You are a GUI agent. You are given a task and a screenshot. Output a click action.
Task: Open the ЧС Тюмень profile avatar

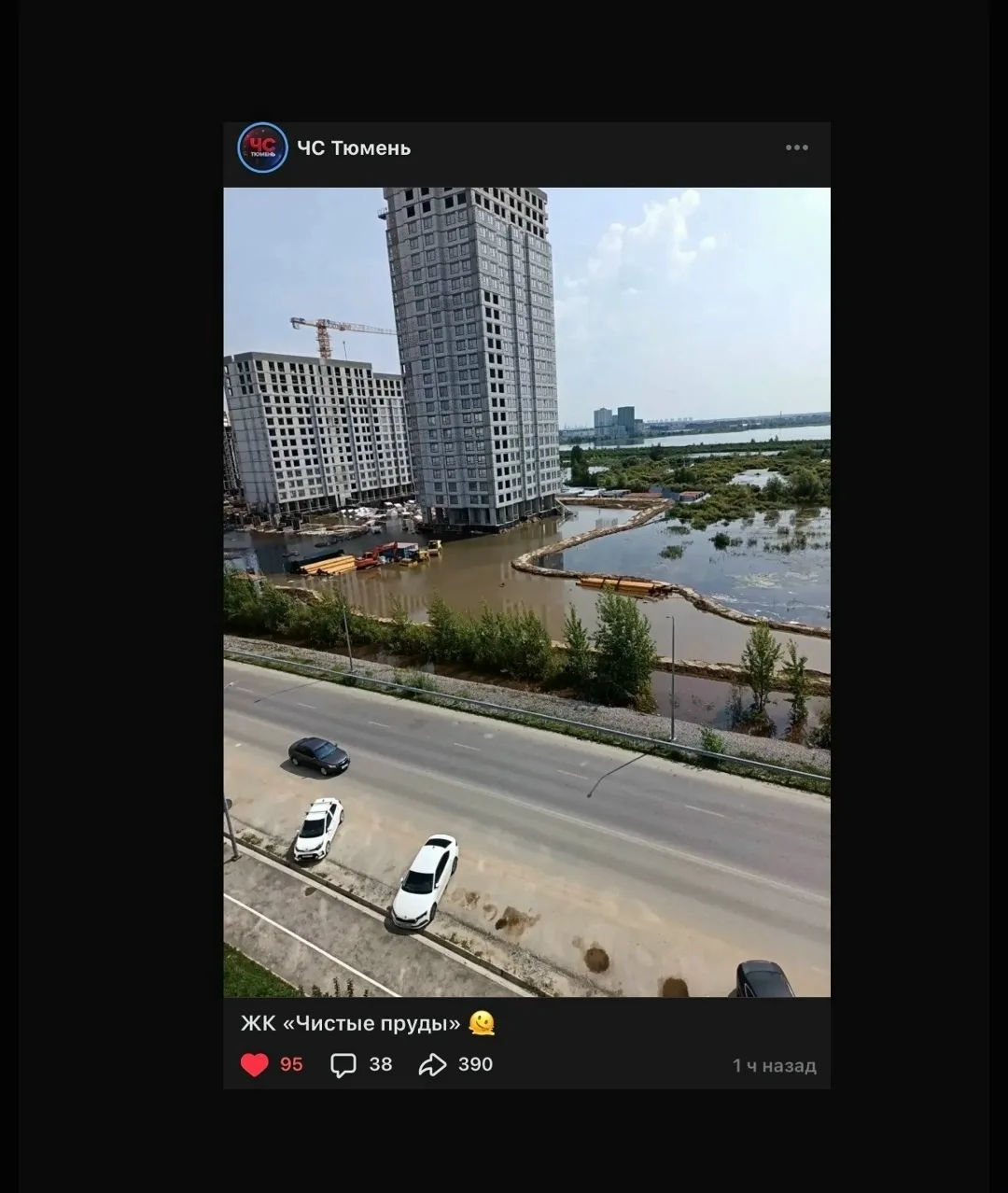click(262, 147)
